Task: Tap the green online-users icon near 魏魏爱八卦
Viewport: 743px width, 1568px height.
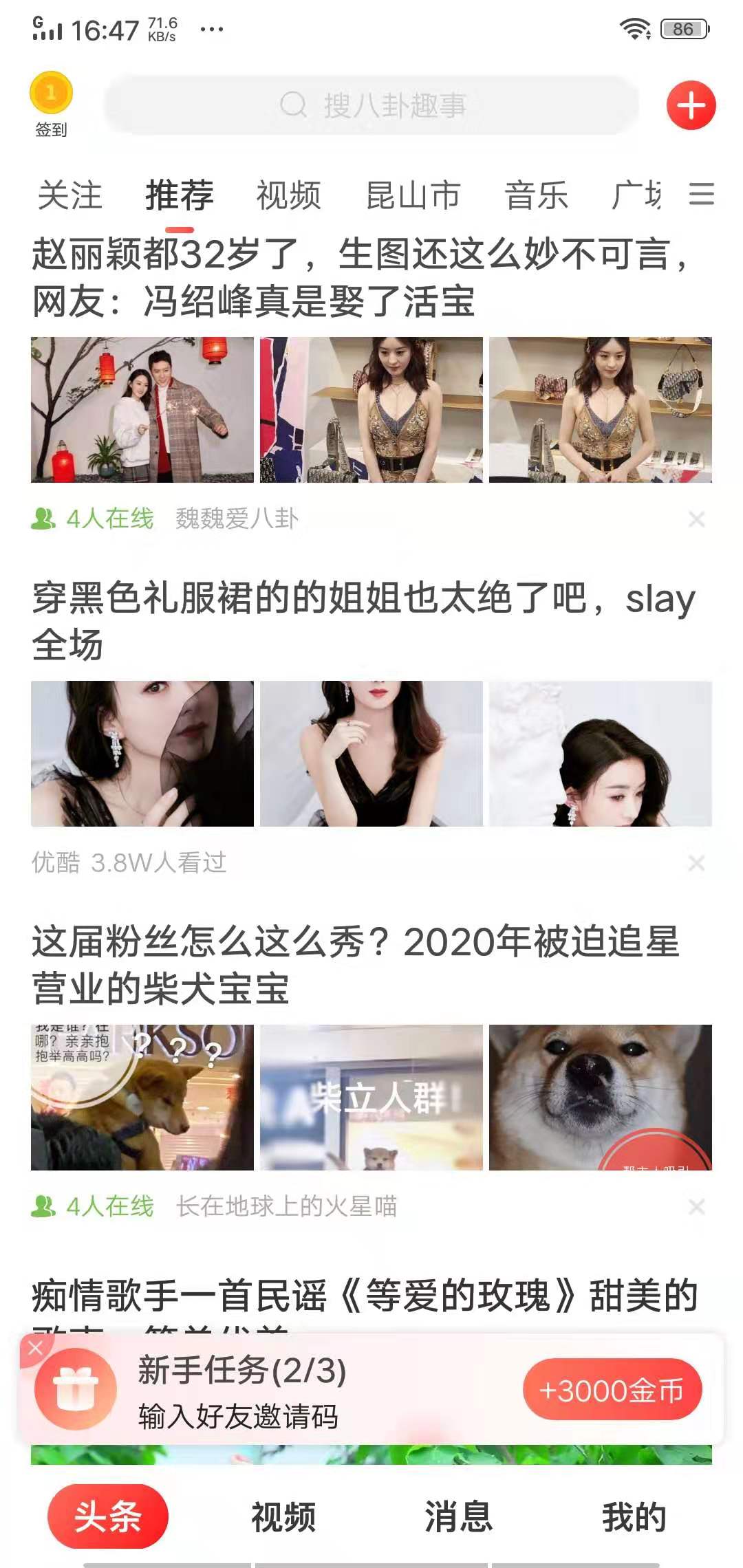Action: coord(43,519)
